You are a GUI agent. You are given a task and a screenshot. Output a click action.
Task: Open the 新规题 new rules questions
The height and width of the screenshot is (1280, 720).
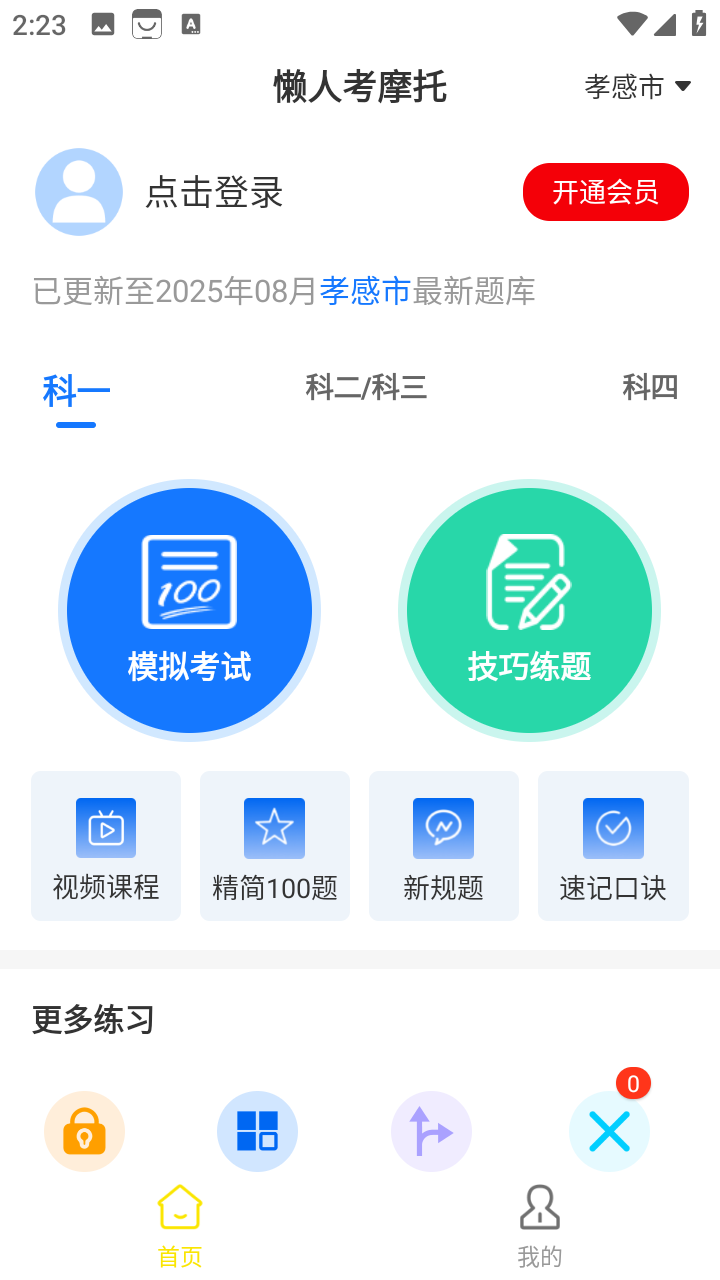(443, 845)
